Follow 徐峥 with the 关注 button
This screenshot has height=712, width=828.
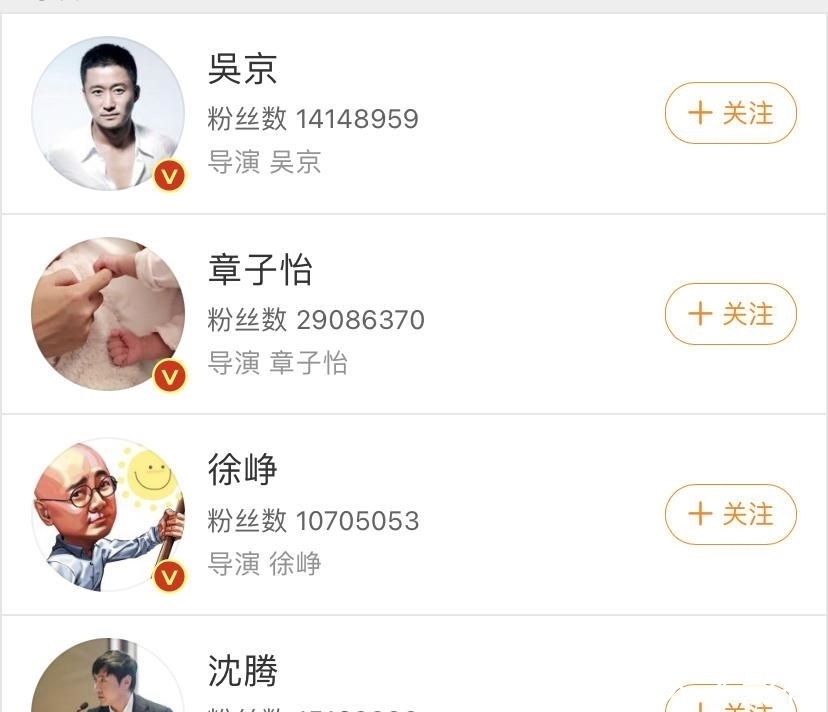coord(731,514)
